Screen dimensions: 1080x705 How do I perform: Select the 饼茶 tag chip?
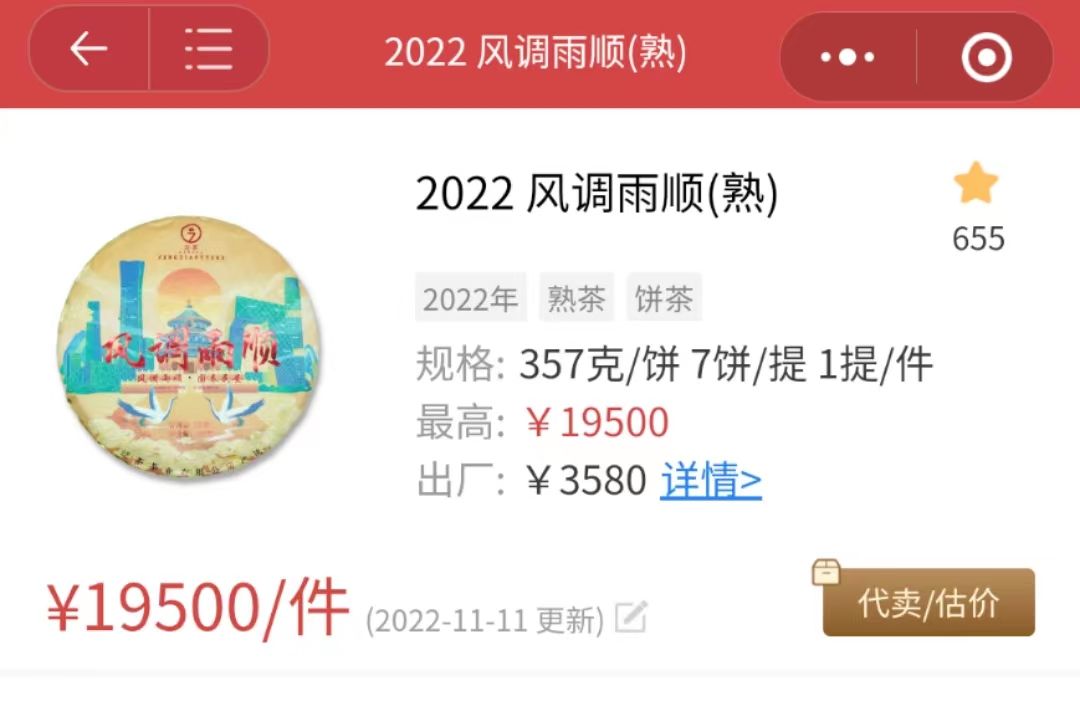[x=664, y=298]
